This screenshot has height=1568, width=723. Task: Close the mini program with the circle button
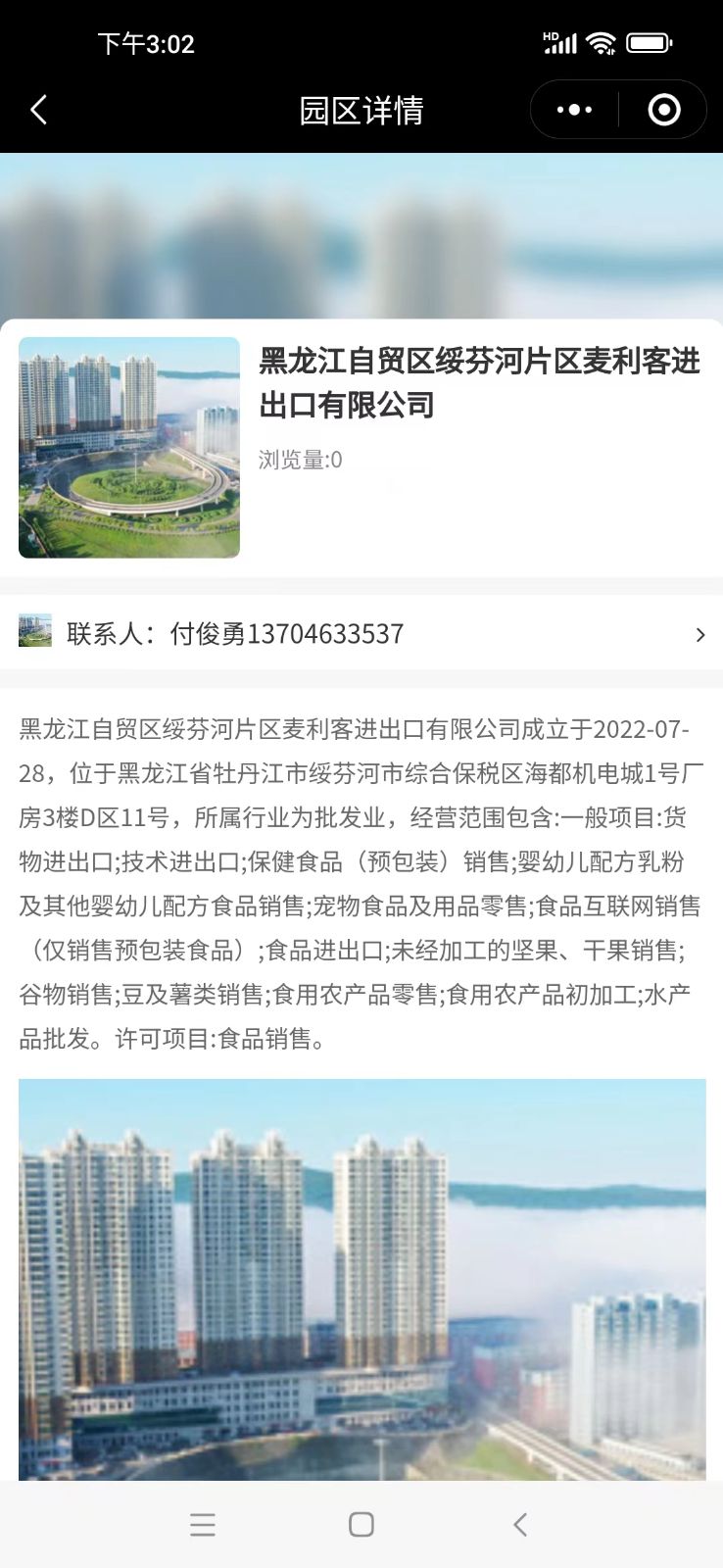(663, 110)
